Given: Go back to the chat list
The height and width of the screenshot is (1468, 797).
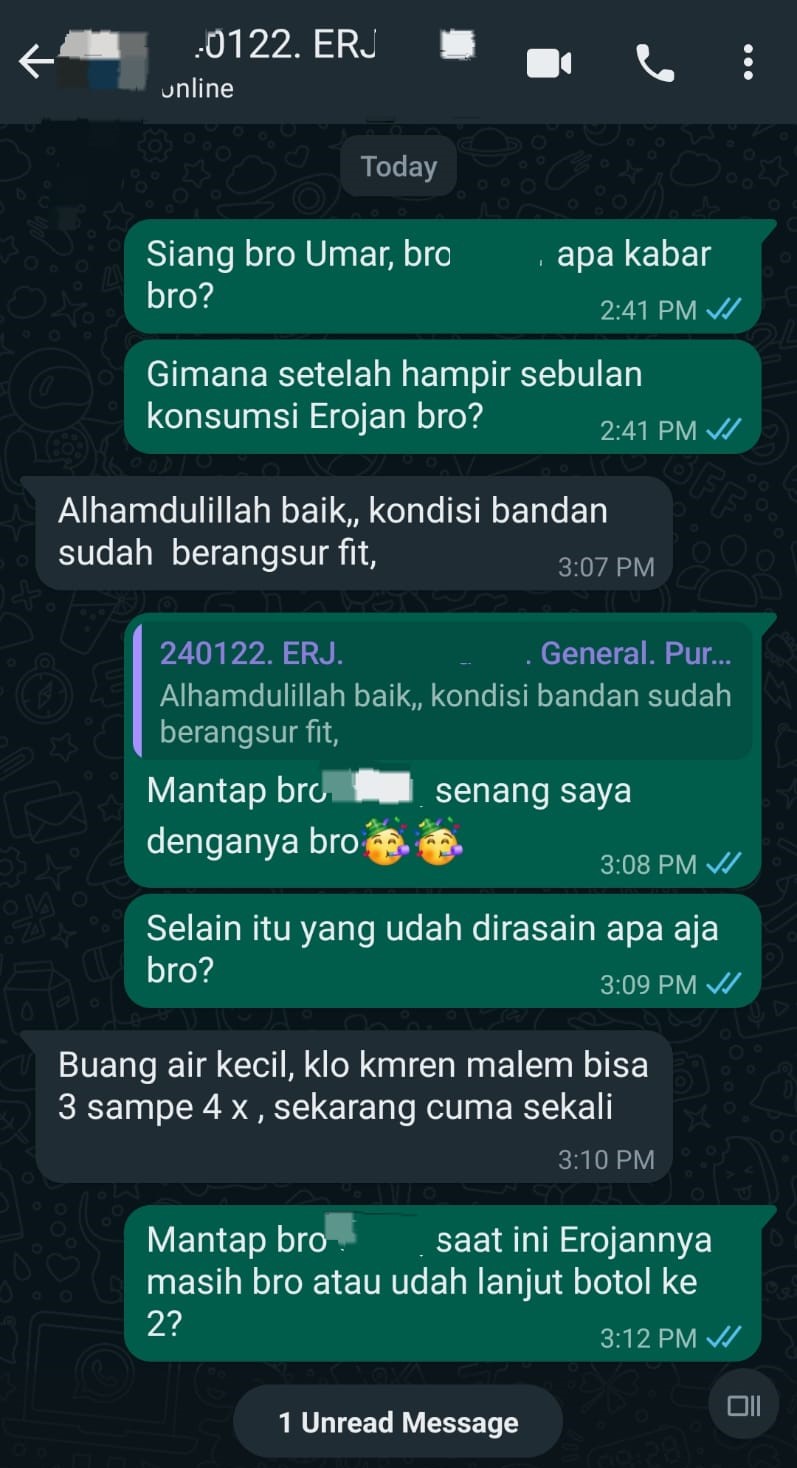Looking at the screenshot, I should [36, 63].
